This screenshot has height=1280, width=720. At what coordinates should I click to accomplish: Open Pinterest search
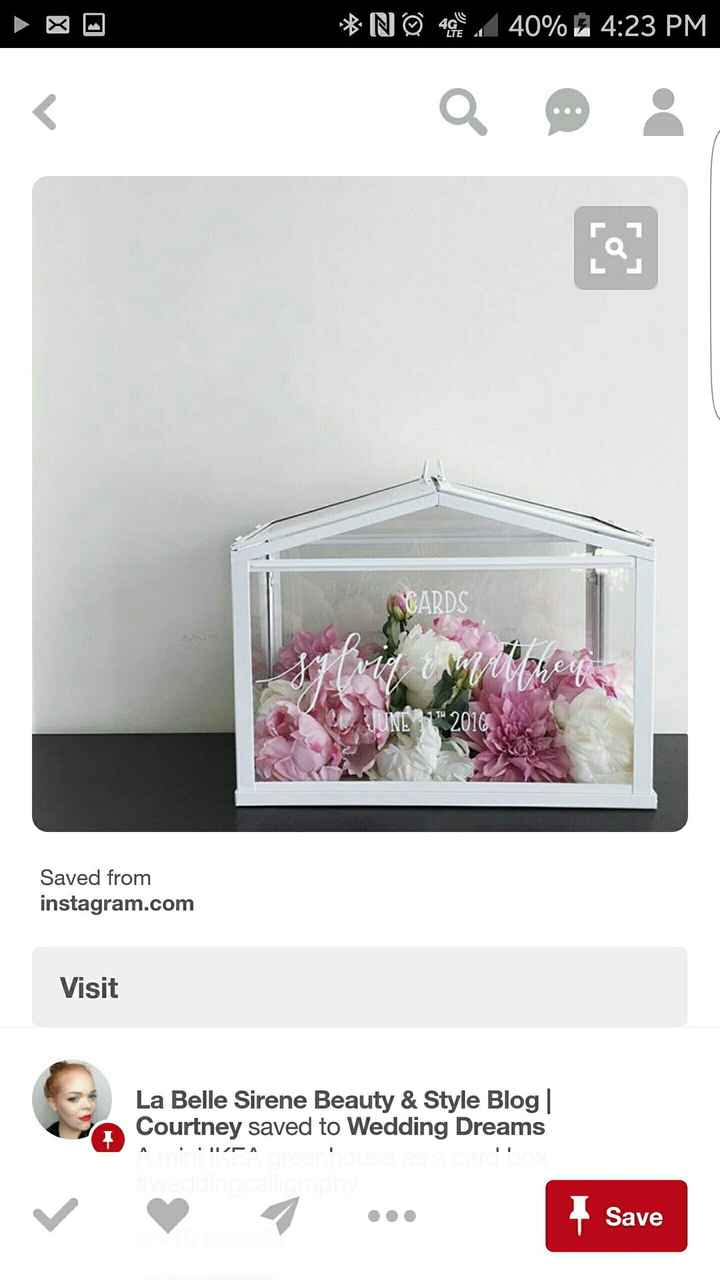(463, 111)
